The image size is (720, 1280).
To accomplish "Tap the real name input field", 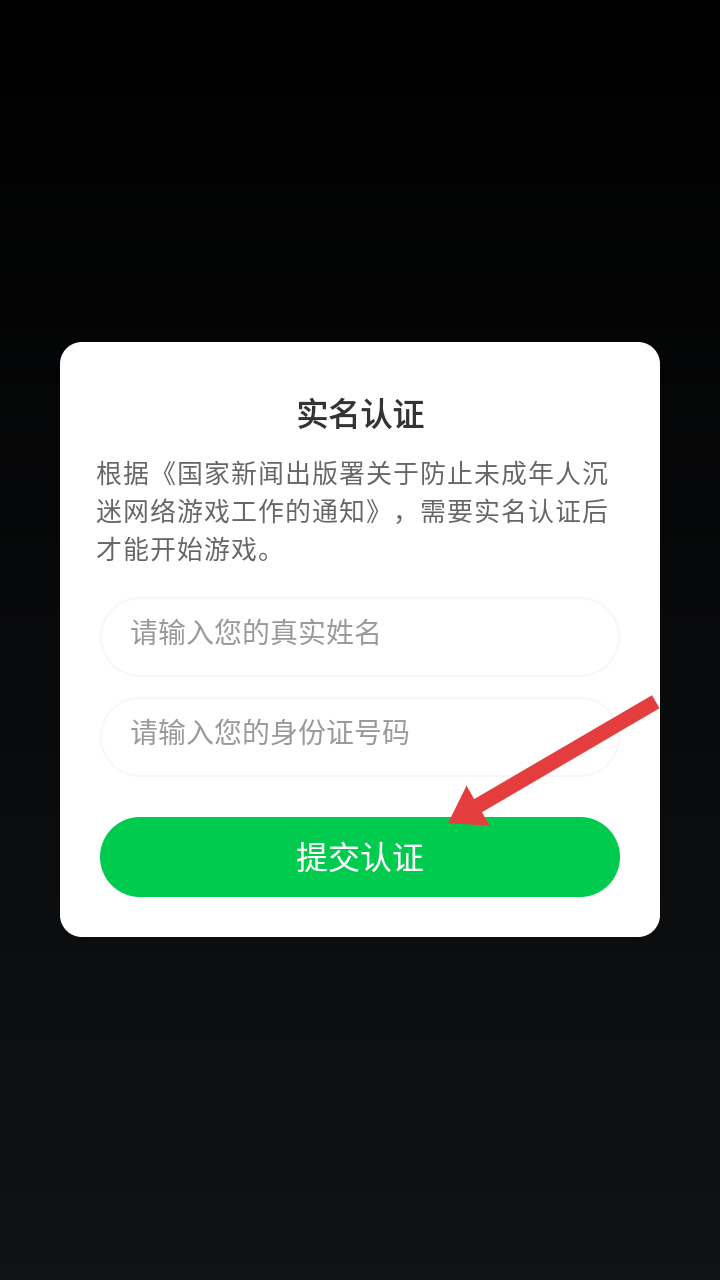I will coord(360,637).
